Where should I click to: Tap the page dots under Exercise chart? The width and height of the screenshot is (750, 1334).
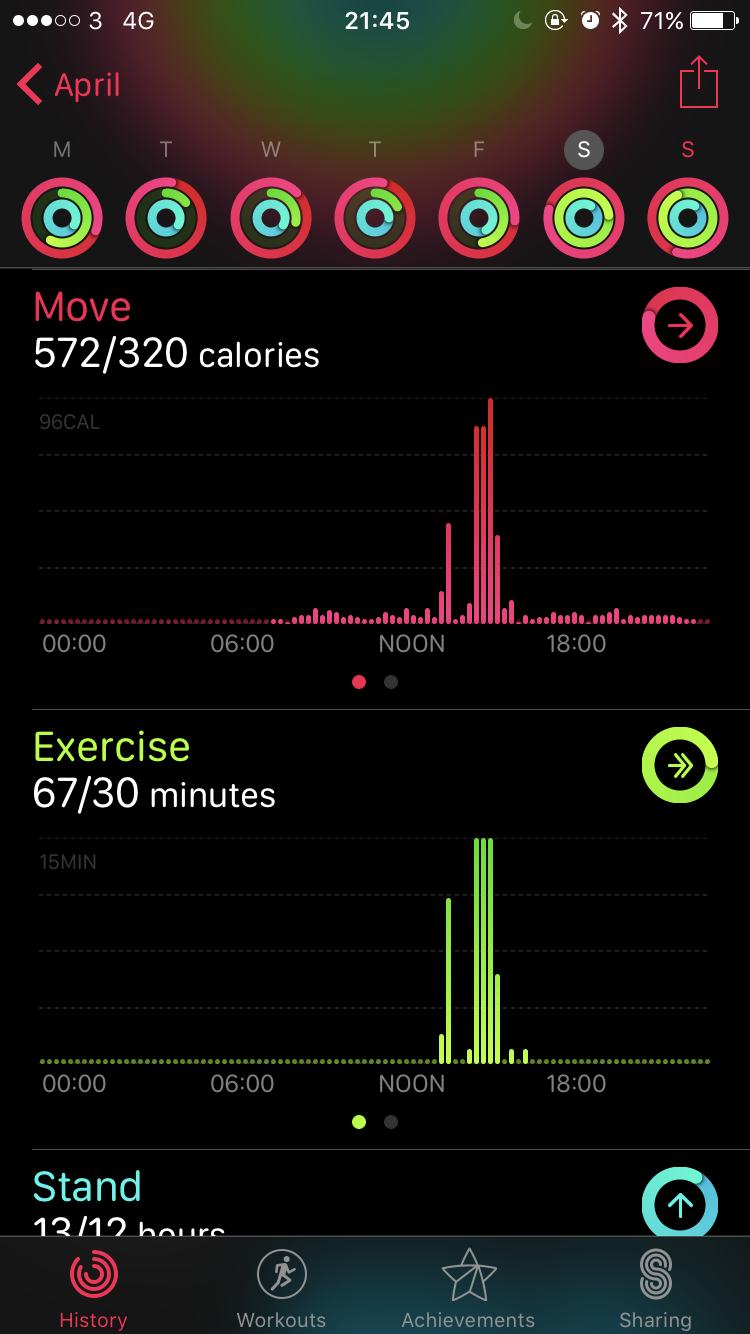[375, 1122]
